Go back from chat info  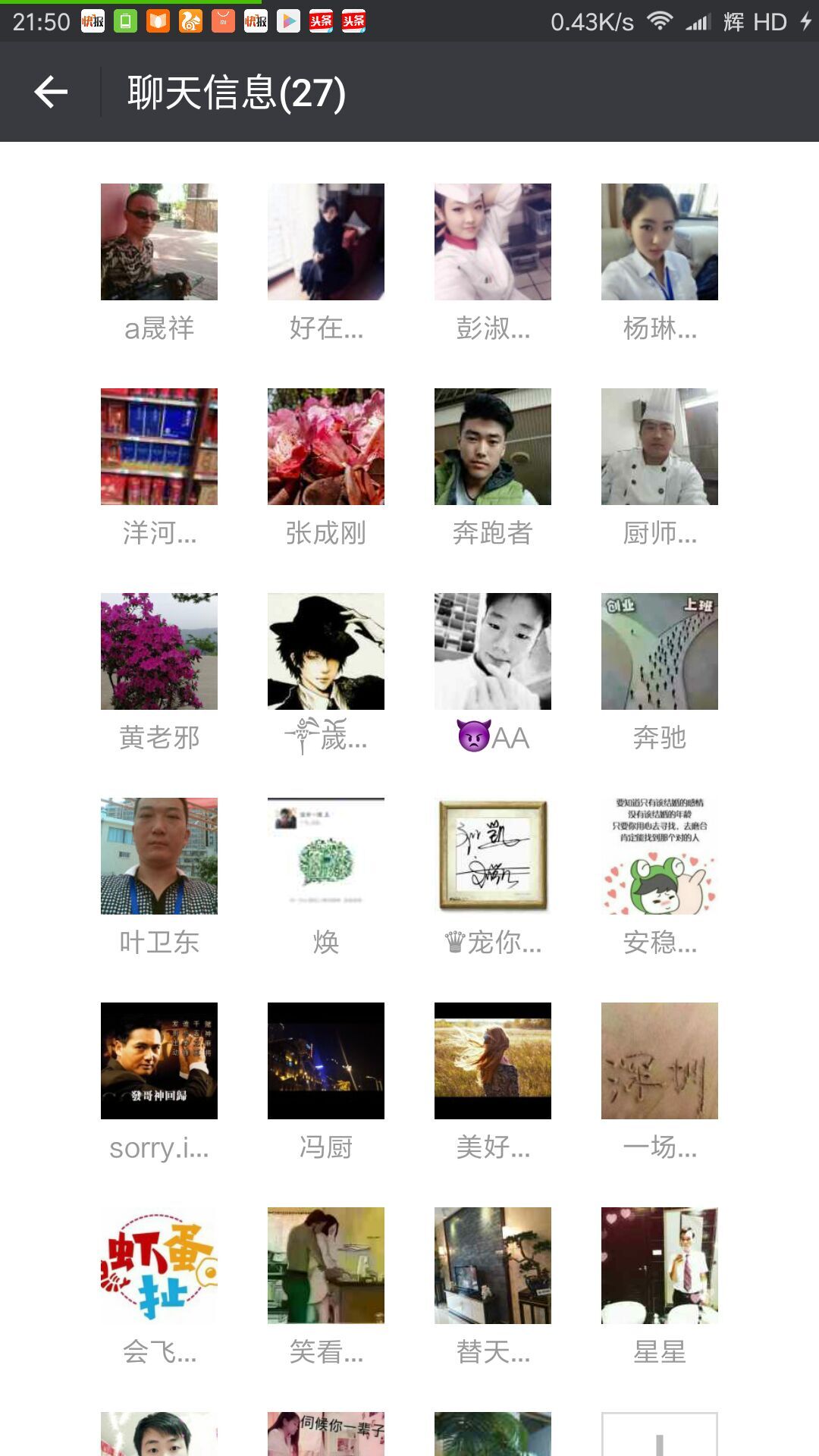point(51,93)
